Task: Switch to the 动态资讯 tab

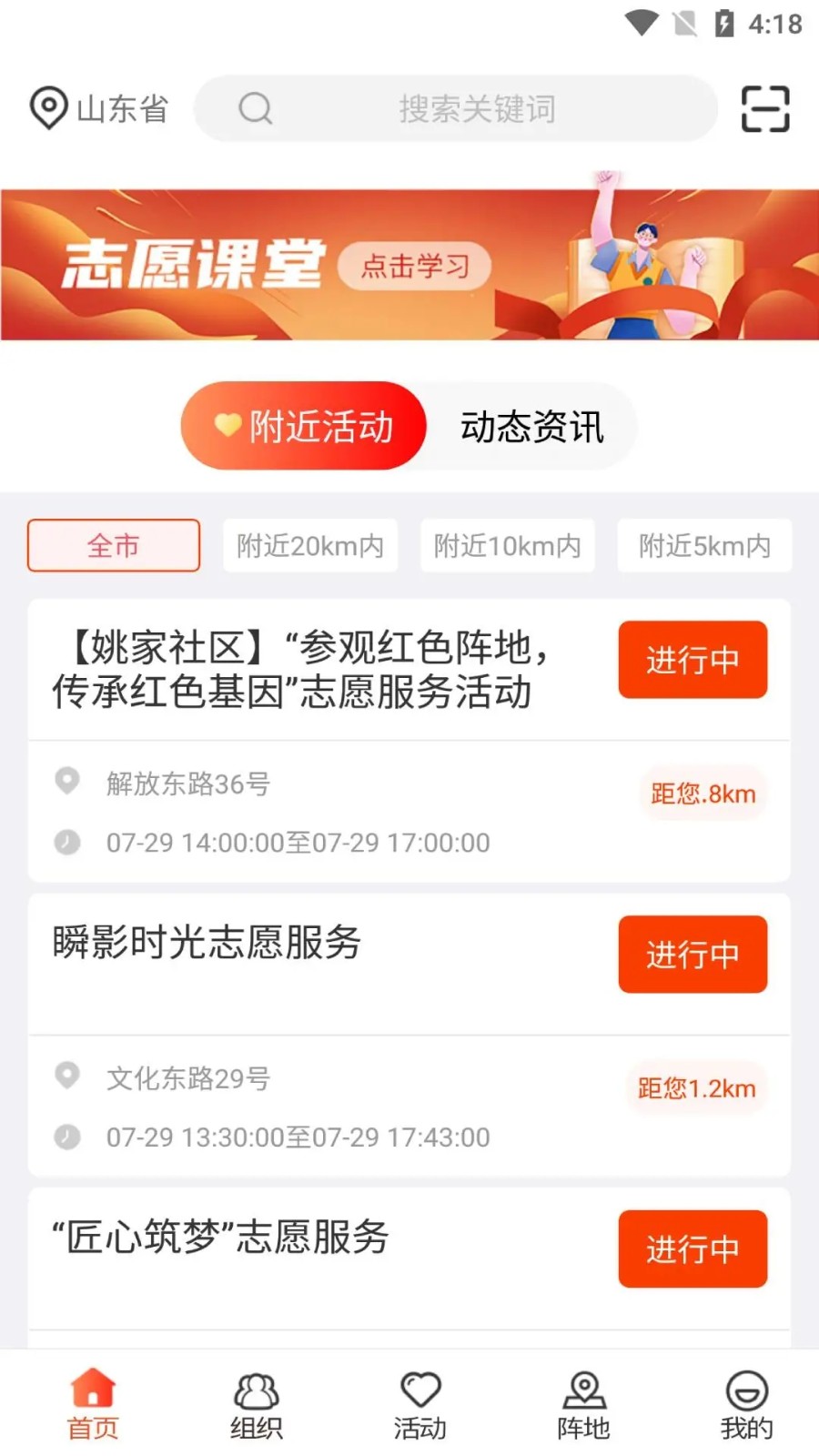Action: [531, 428]
